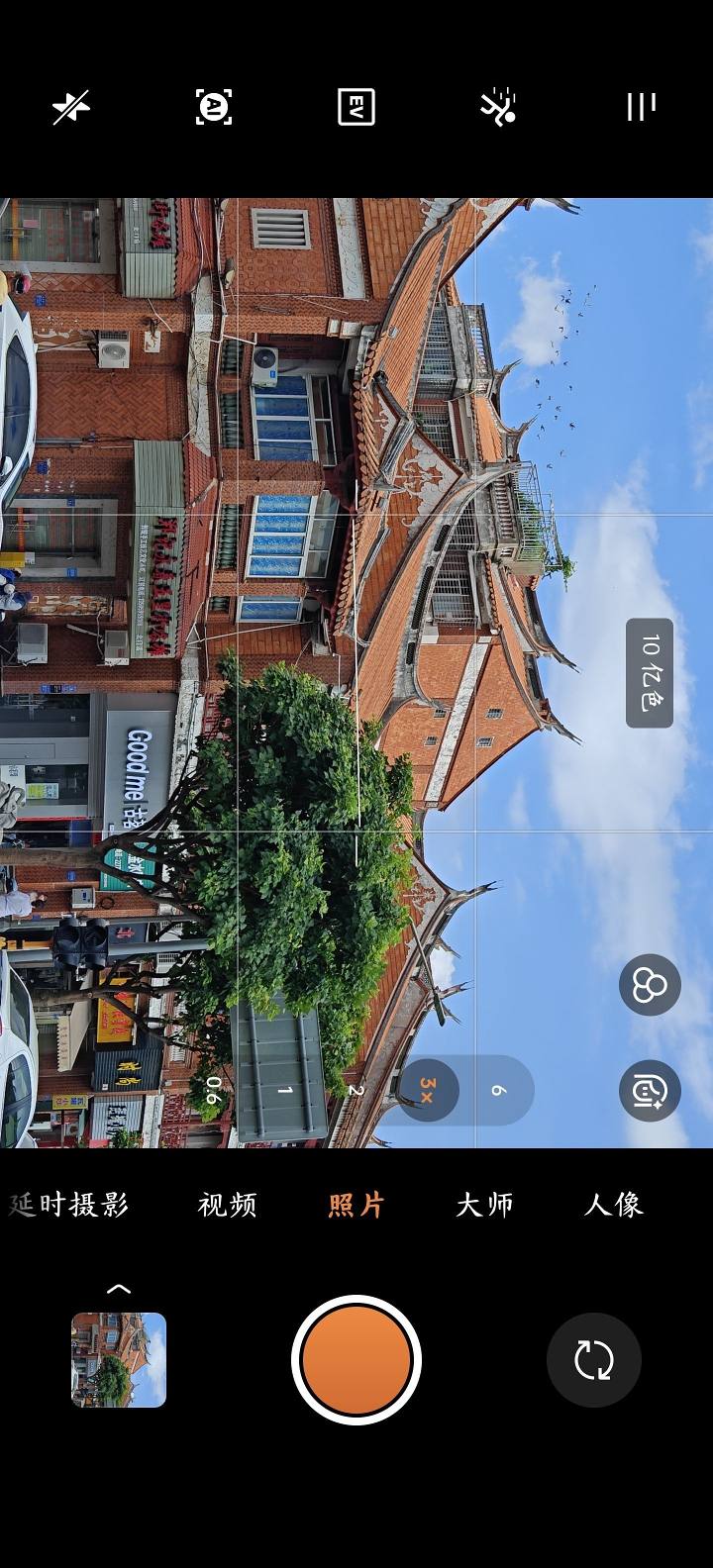Viewport: 713px width, 1568px height.
Task: Select 1x zoom level
Action: [284, 1091]
